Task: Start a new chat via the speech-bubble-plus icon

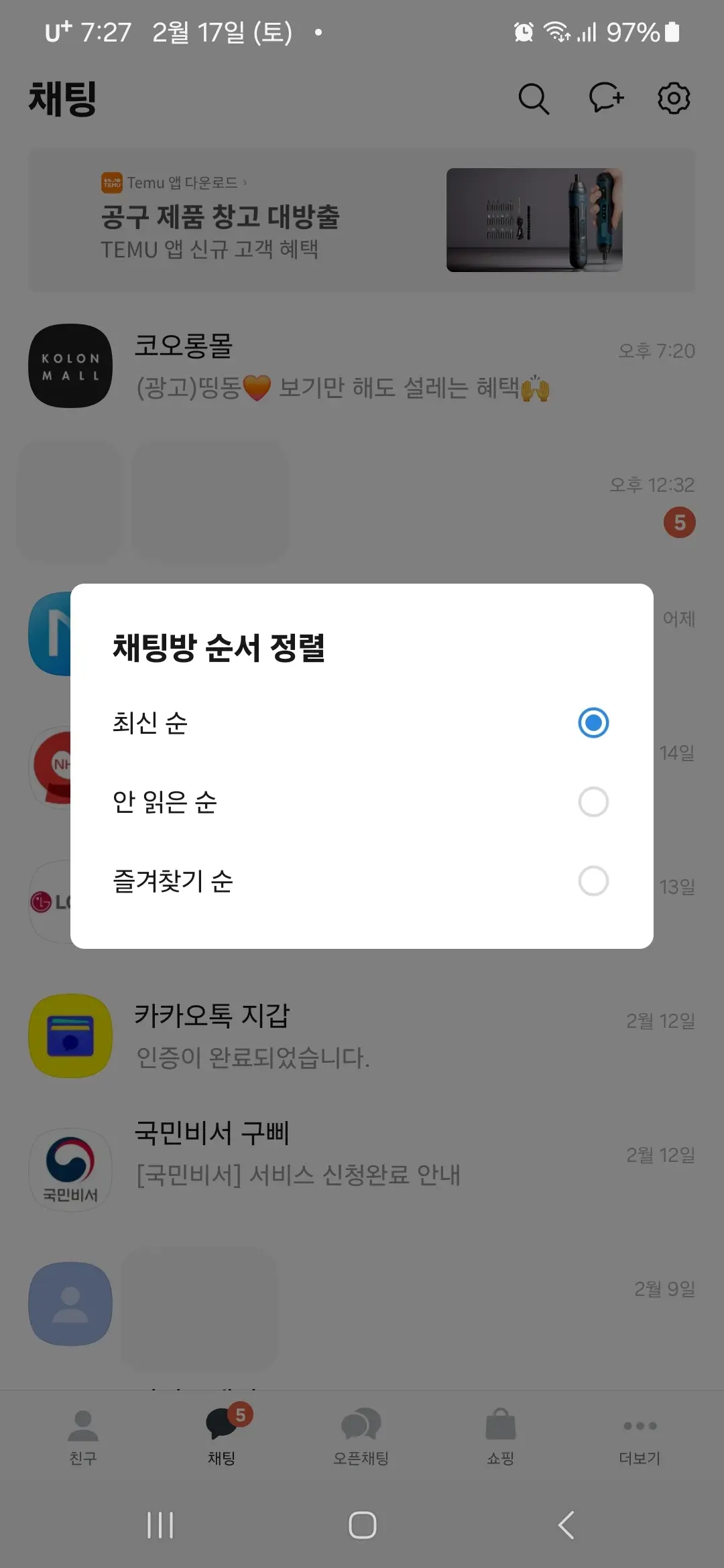Action: (605, 99)
